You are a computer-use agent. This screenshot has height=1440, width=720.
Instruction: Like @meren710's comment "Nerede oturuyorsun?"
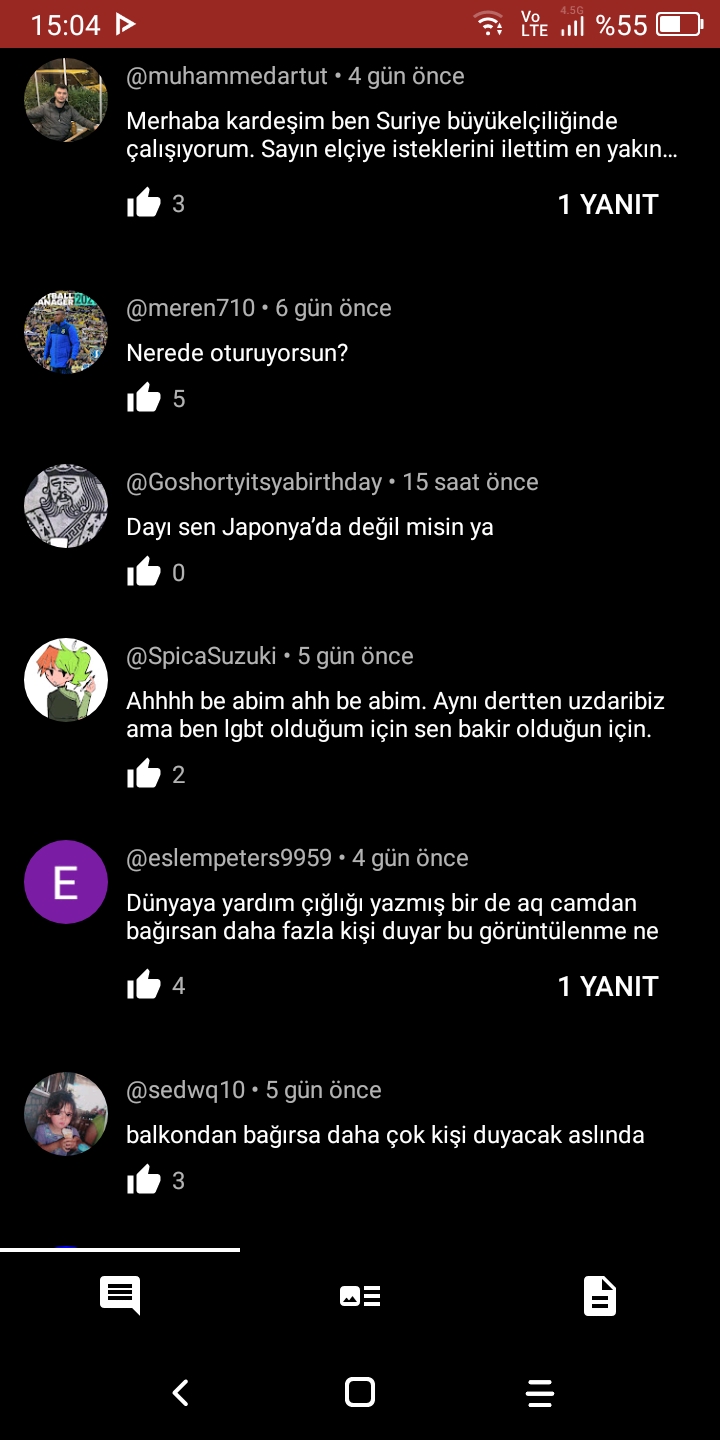pyautogui.click(x=144, y=399)
